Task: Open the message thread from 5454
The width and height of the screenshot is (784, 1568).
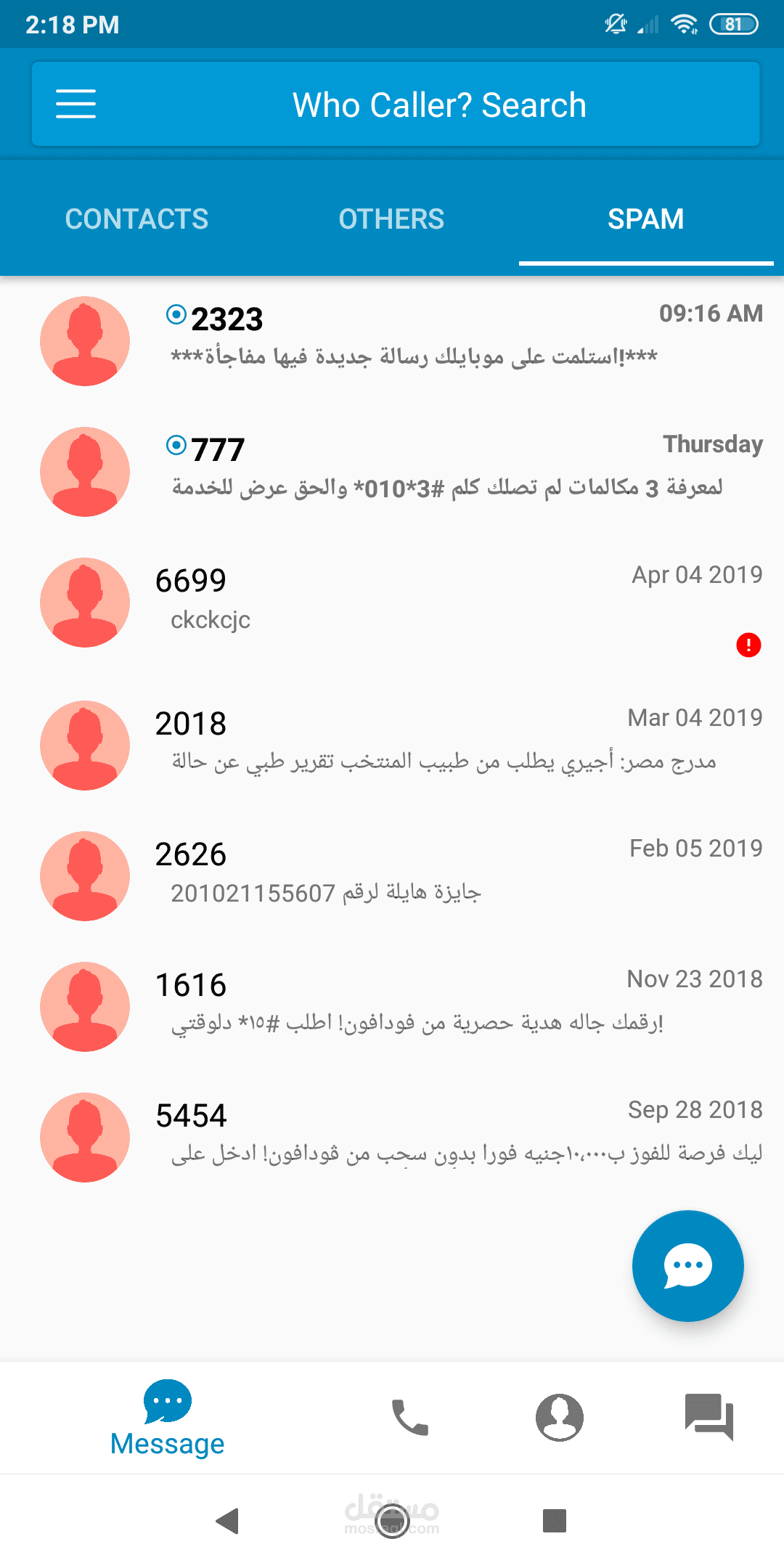Action: click(x=392, y=1138)
